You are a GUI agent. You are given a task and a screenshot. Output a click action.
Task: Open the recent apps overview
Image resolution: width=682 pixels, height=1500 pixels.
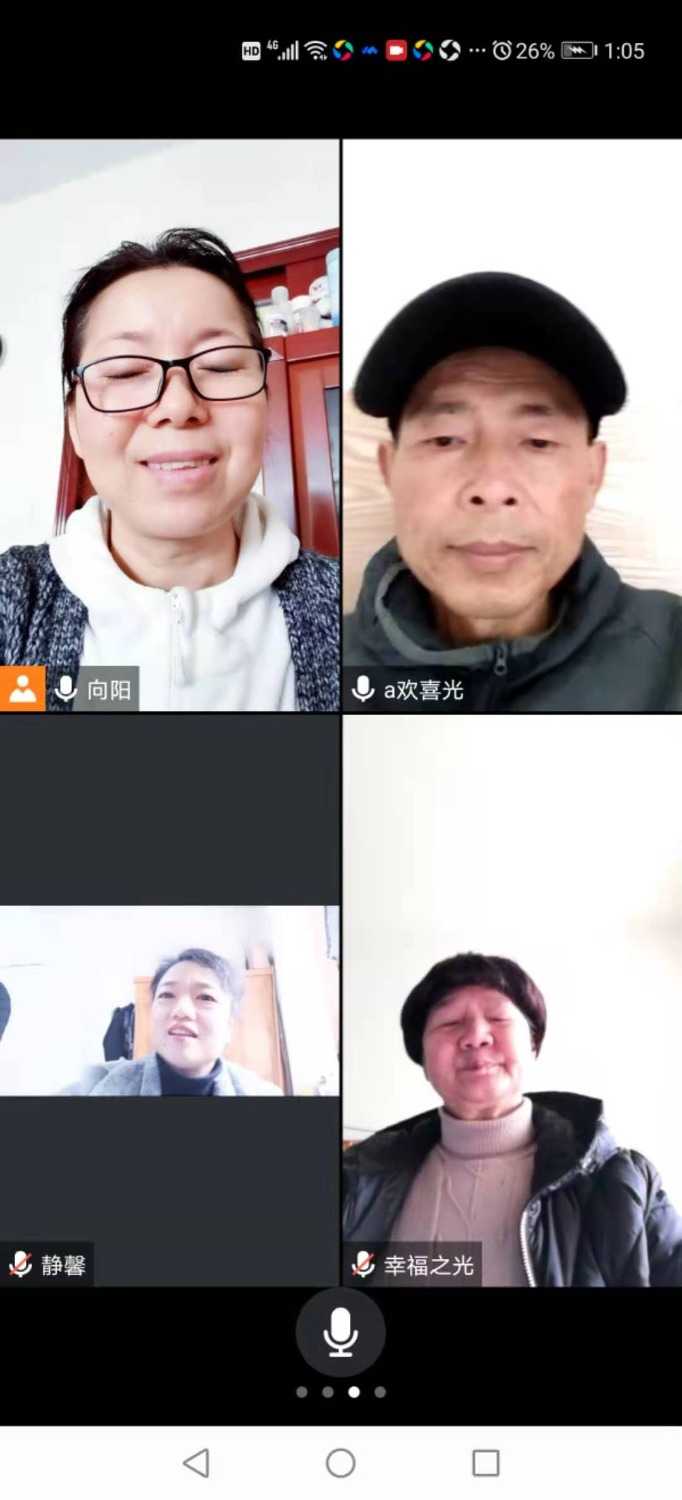click(486, 1463)
